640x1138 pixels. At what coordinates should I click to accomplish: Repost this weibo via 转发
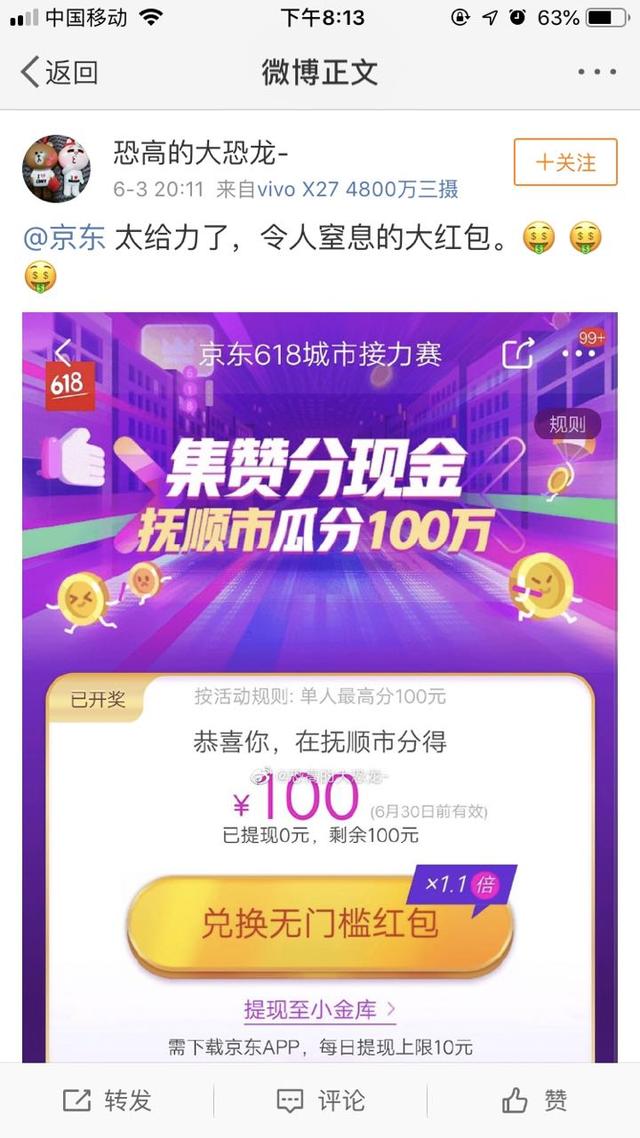click(107, 1100)
